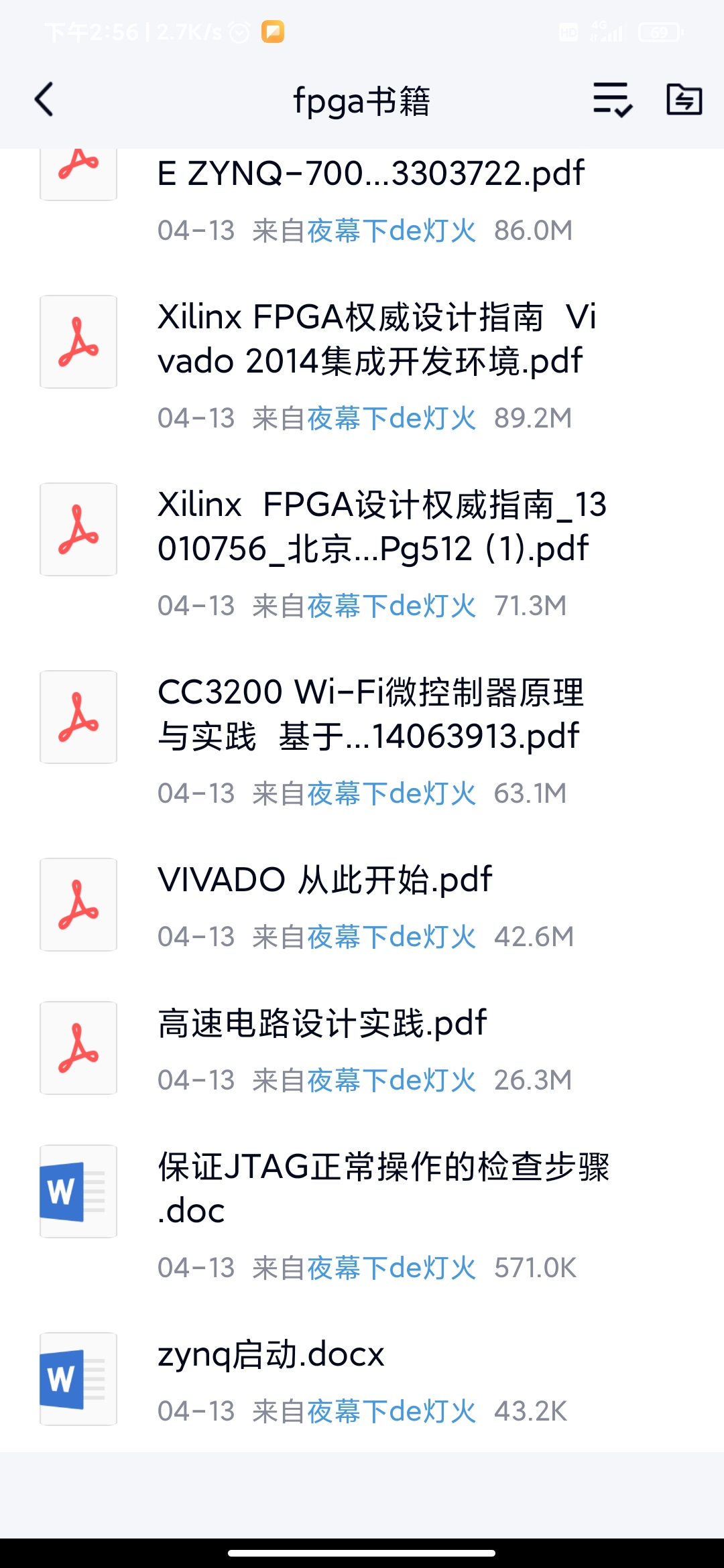Go back from fpga书籍 folder

click(x=44, y=101)
